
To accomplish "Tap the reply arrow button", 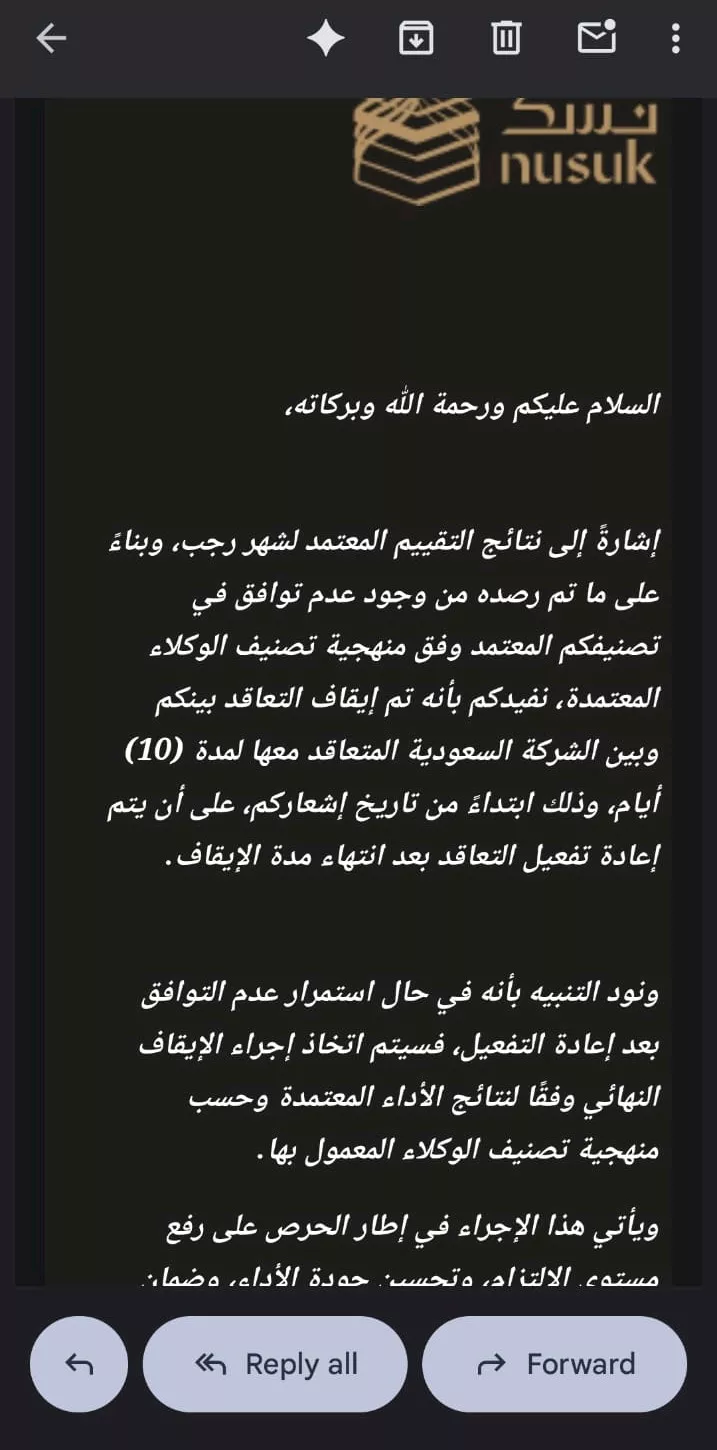I will pos(79,1364).
